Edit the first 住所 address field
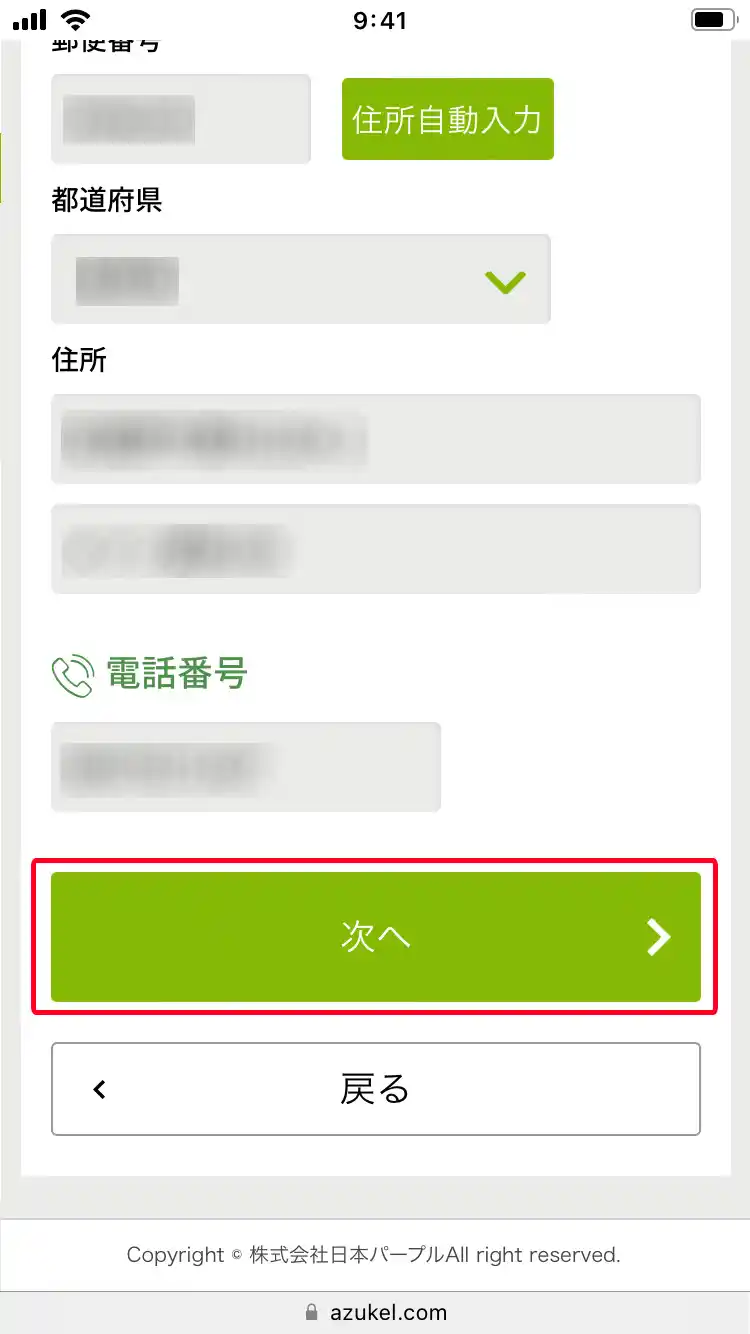 pos(375,439)
